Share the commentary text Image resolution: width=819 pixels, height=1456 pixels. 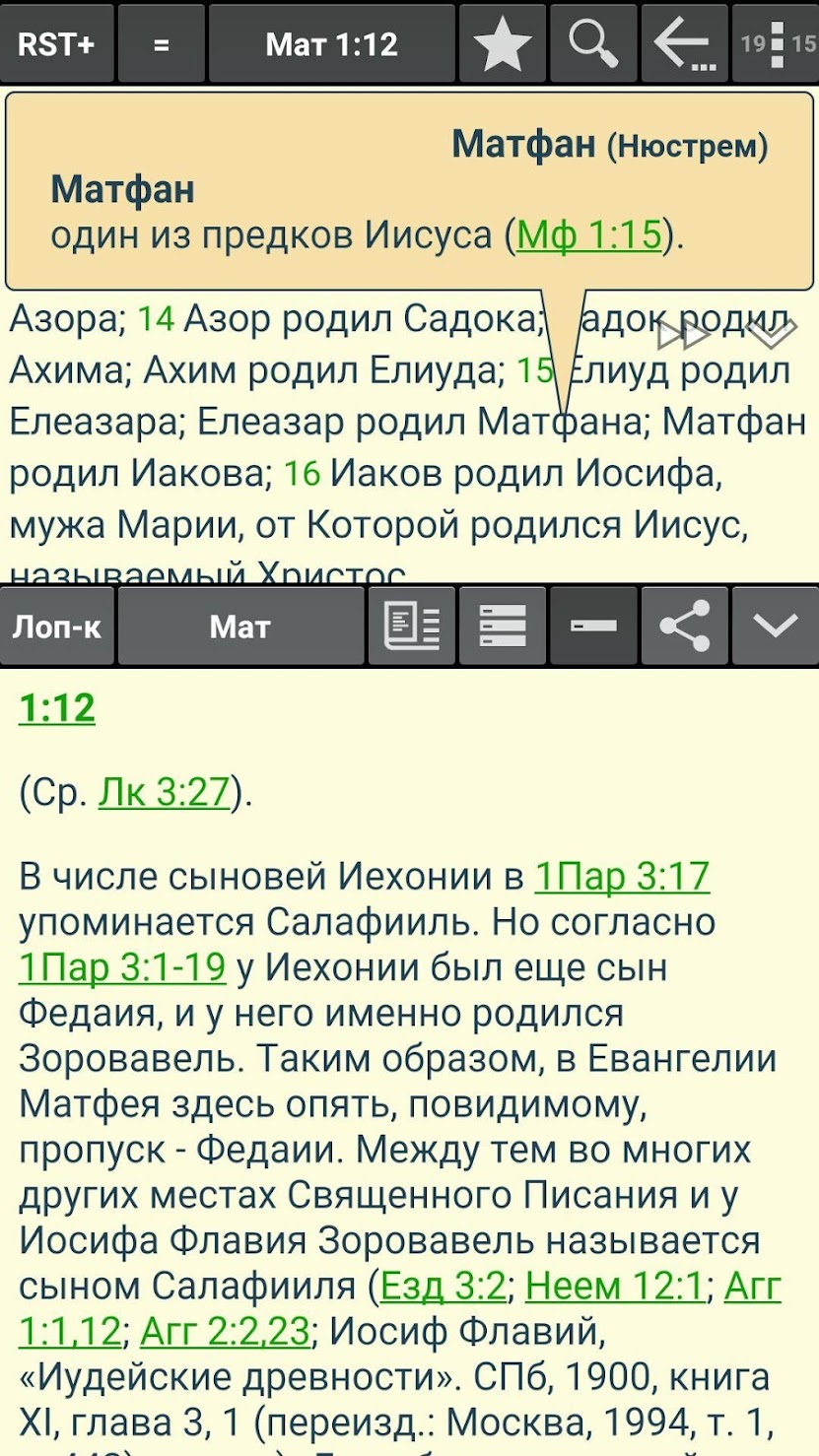[684, 627]
